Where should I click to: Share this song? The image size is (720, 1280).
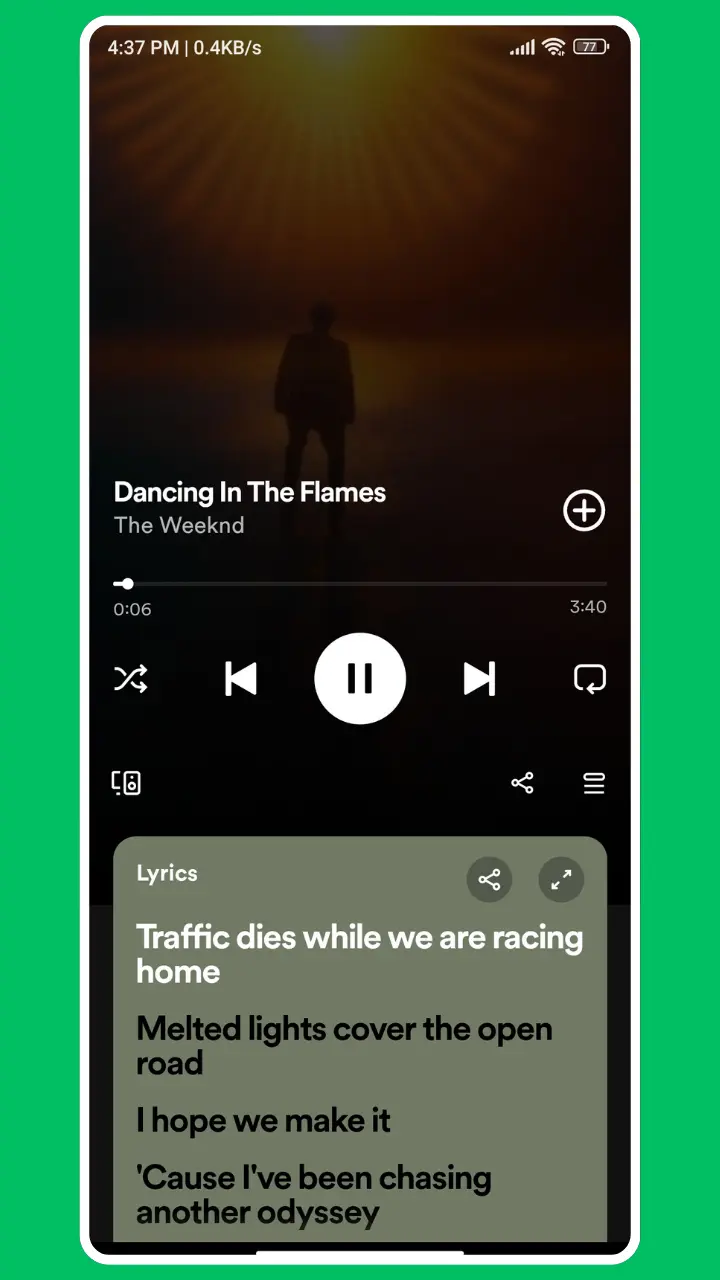tap(522, 783)
